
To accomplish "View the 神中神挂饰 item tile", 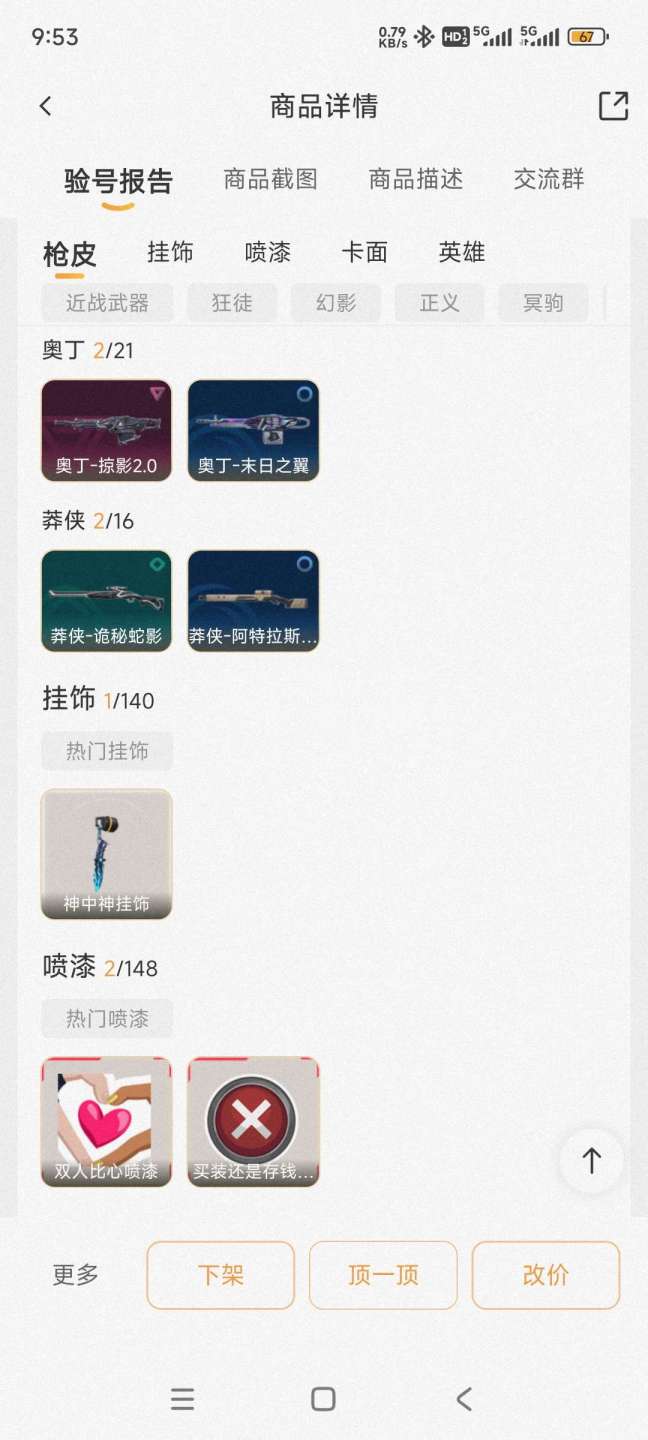I will click(x=106, y=853).
